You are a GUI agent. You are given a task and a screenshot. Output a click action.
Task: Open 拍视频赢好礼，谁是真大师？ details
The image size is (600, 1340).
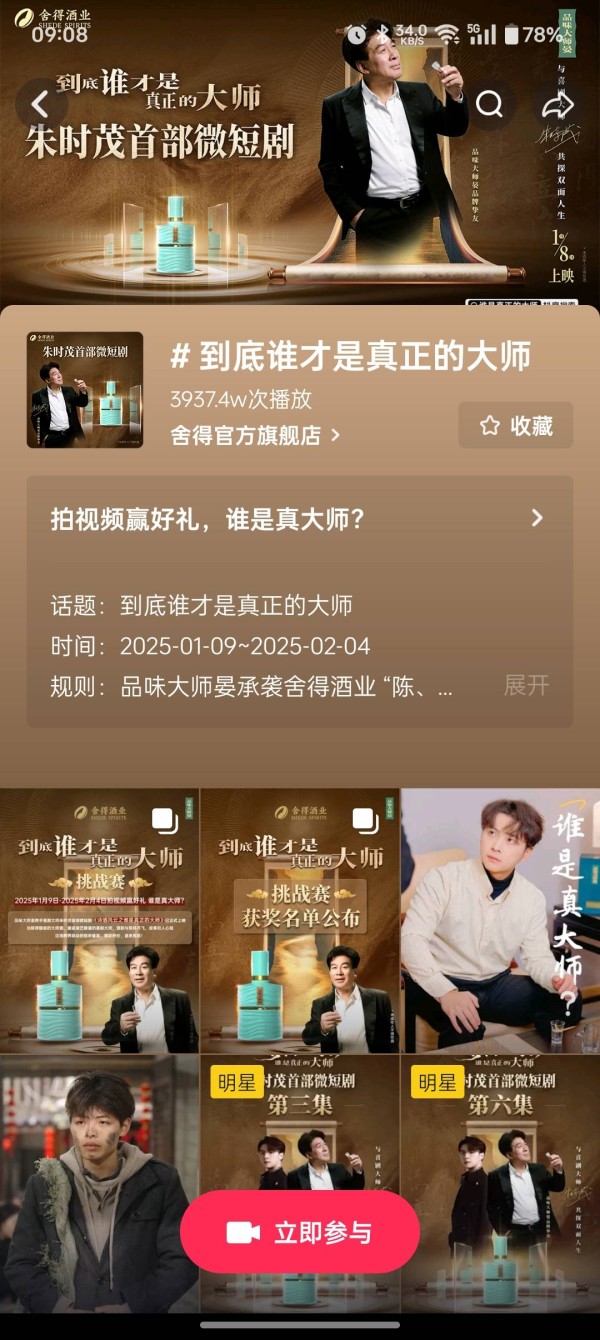tap(299, 518)
